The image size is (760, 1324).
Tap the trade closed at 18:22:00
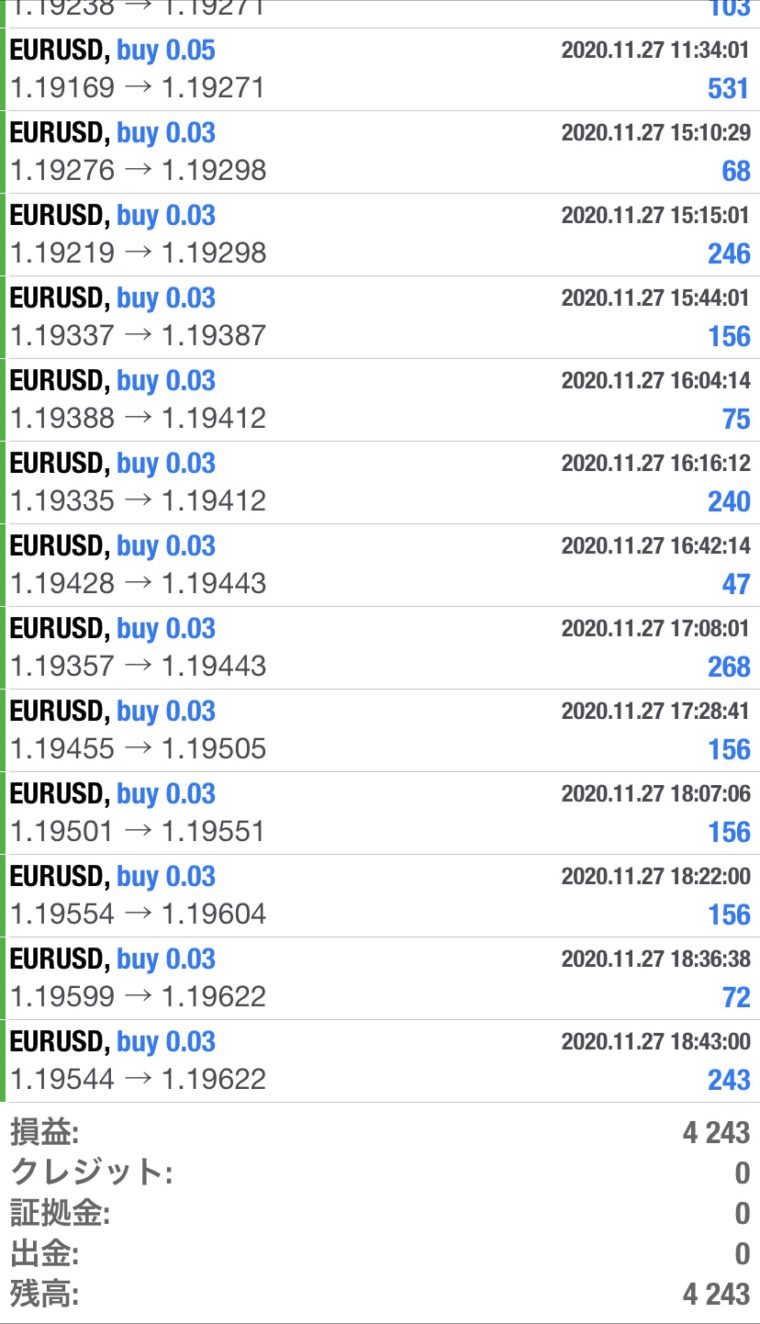[x=380, y=896]
